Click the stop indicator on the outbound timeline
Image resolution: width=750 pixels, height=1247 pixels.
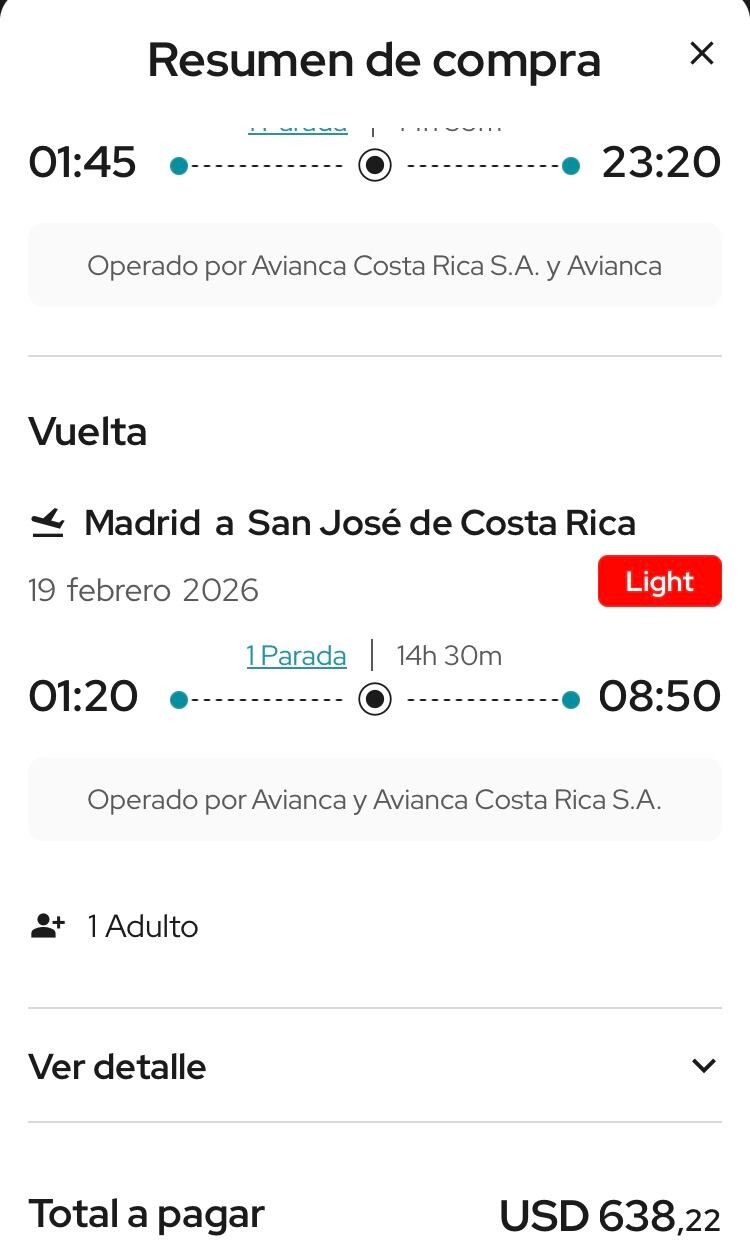pos(374,165)
